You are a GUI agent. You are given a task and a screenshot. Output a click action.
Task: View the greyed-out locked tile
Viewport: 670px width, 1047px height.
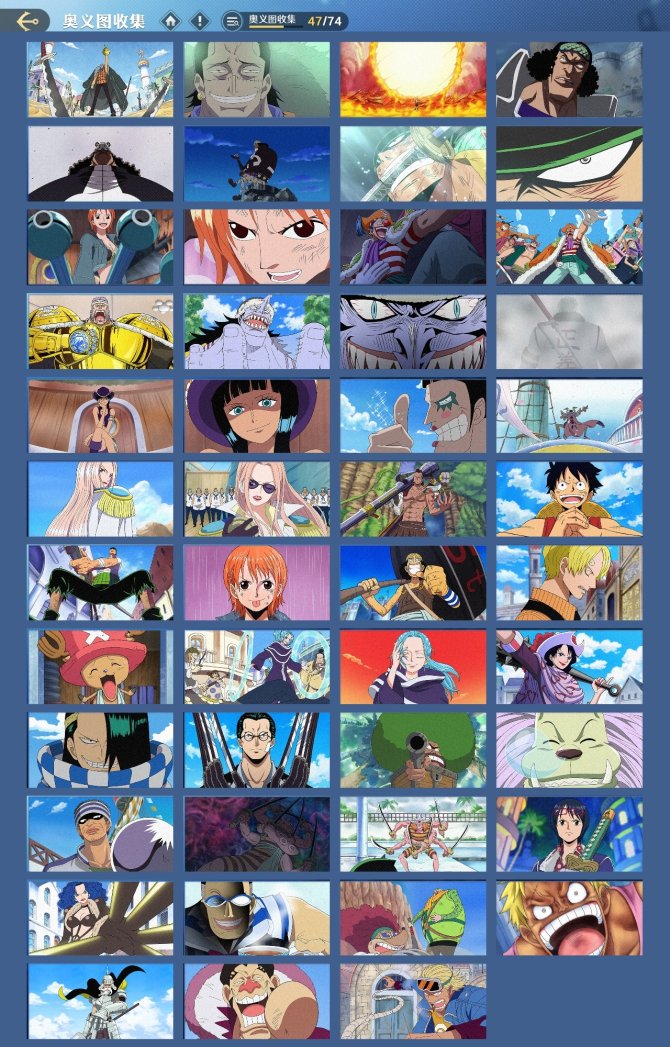click(x=569, y=331)
